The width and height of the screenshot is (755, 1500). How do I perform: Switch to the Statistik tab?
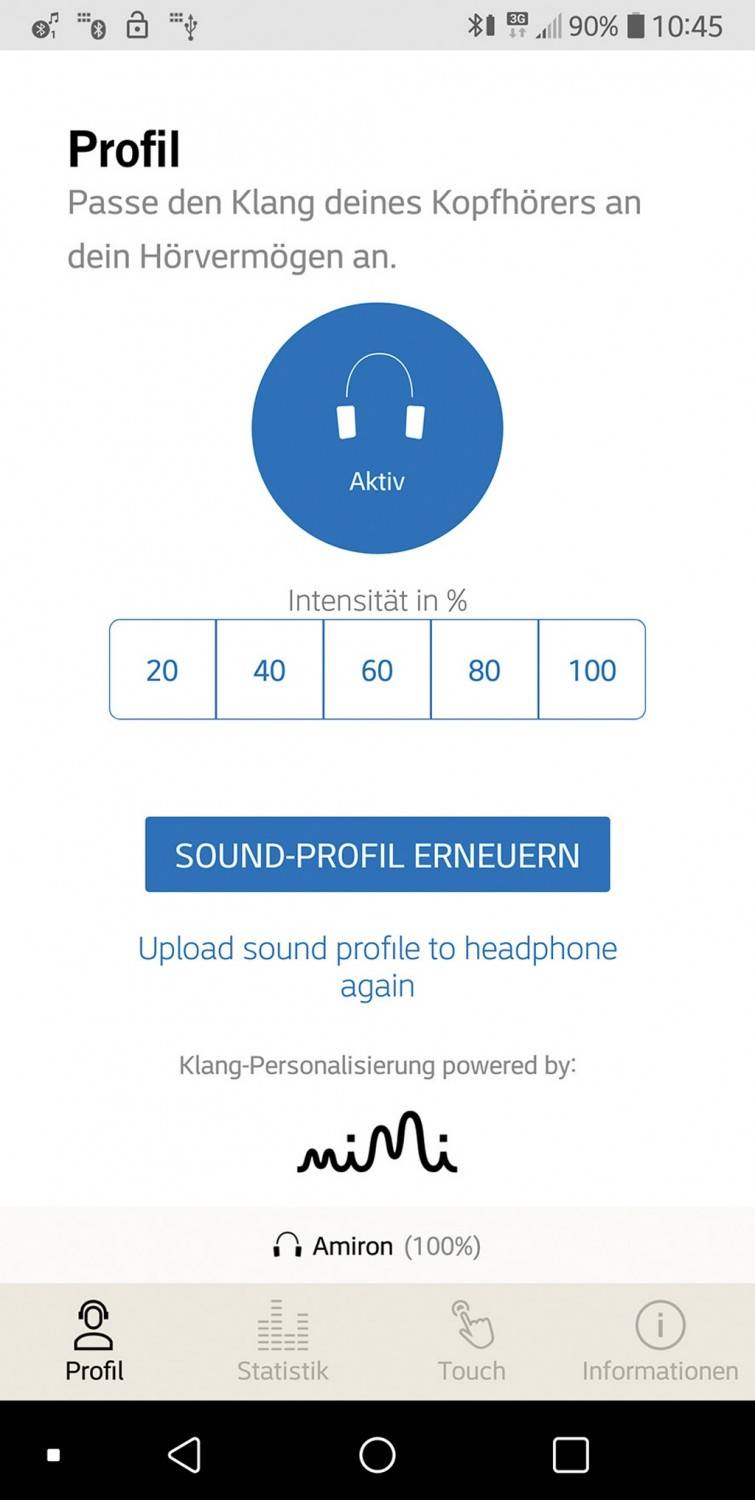pos(282,1342)
